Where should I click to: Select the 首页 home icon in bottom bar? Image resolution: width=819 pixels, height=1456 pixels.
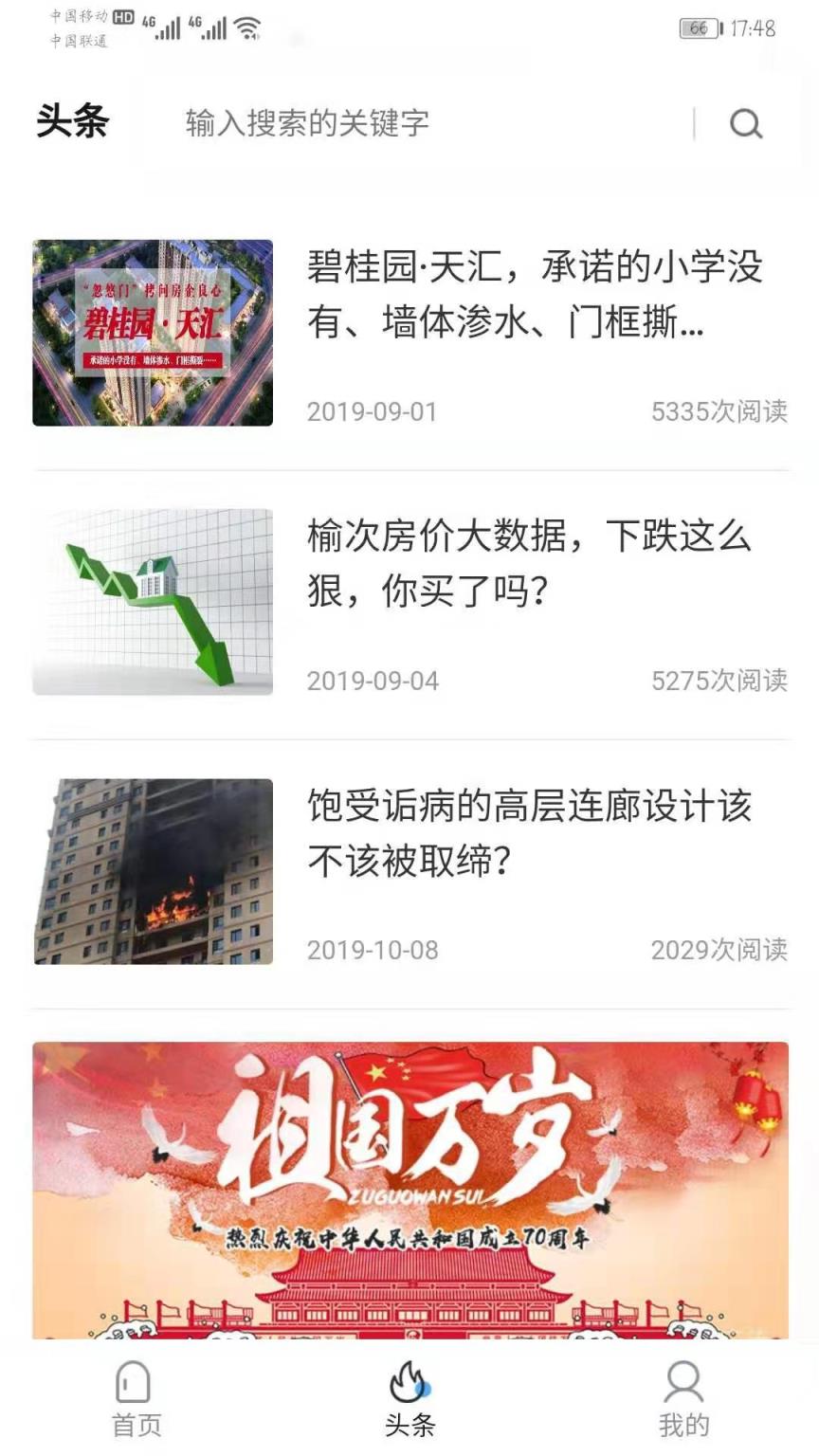pos(133,1384)
